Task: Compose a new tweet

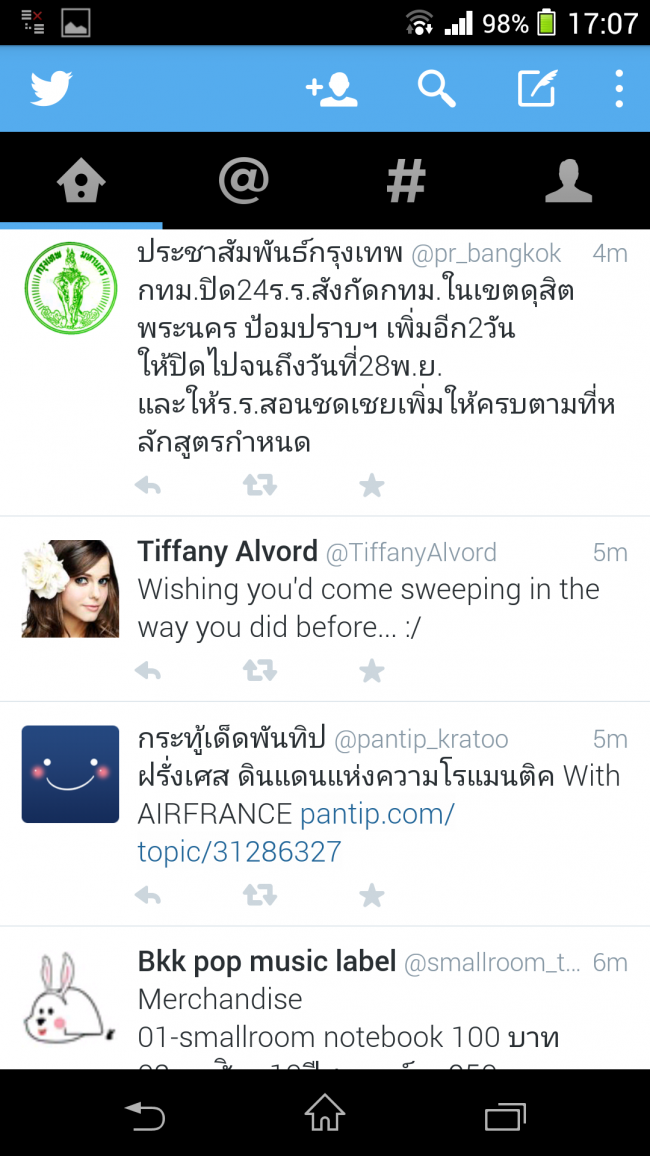Action: pos(536,89)
